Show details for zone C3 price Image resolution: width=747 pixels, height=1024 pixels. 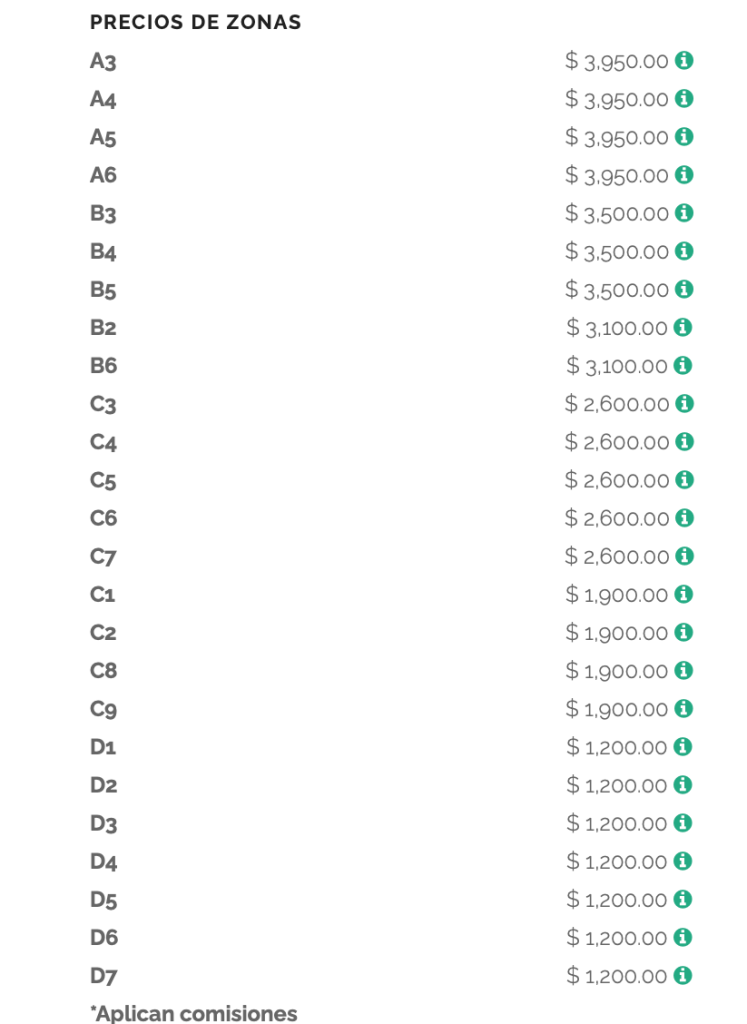(x=684, y=403)
